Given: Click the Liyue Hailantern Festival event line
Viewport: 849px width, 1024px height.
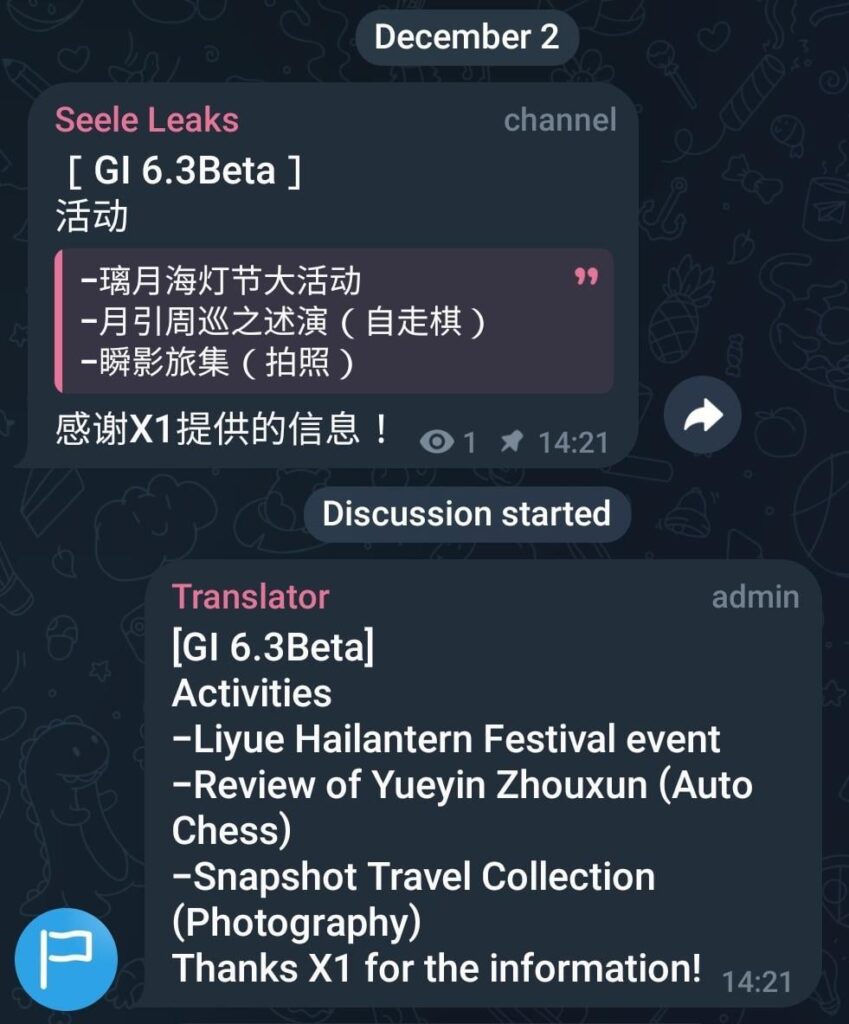Looking at the screenshot, I should pos(446,740).
